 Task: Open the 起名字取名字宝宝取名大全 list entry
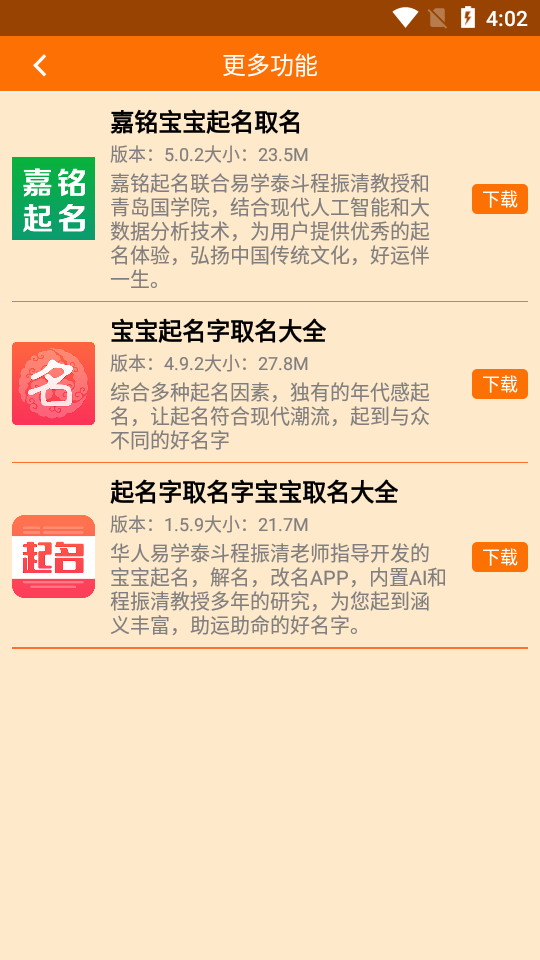click(x=270, y=556)
